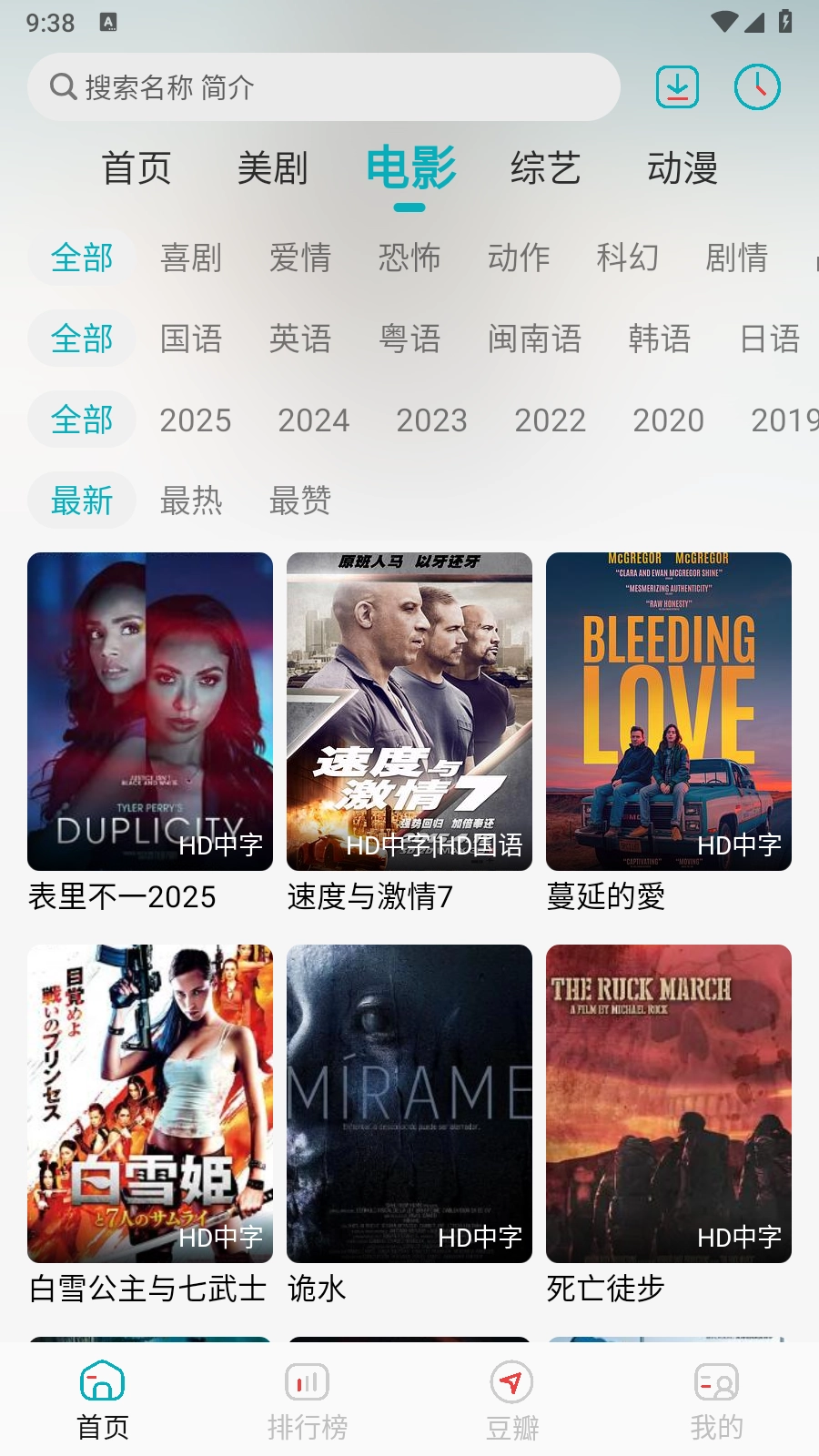Open the movie 表里不一2025

pyautogui.click(x=150, y=712)
